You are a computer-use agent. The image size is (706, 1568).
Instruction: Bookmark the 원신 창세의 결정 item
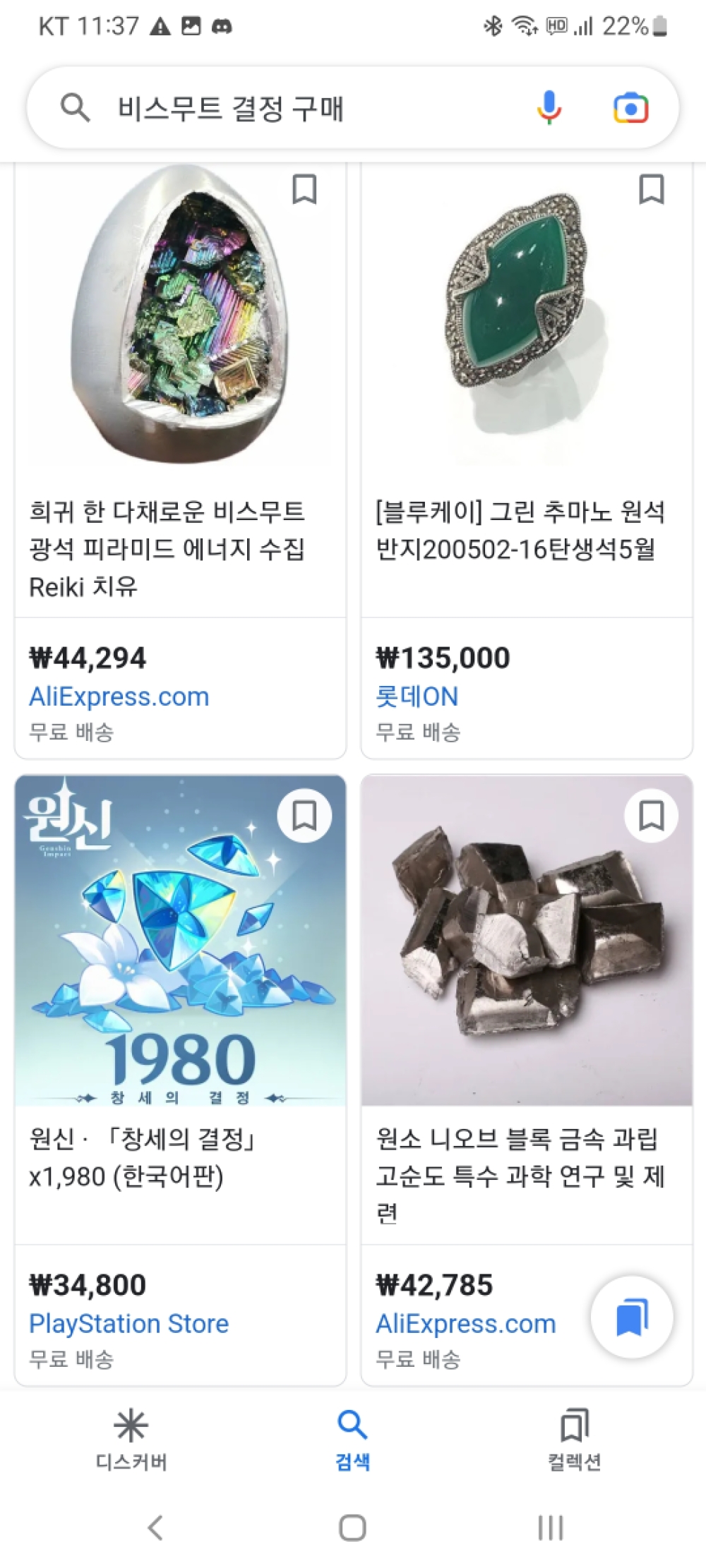[x=304, y=816]
